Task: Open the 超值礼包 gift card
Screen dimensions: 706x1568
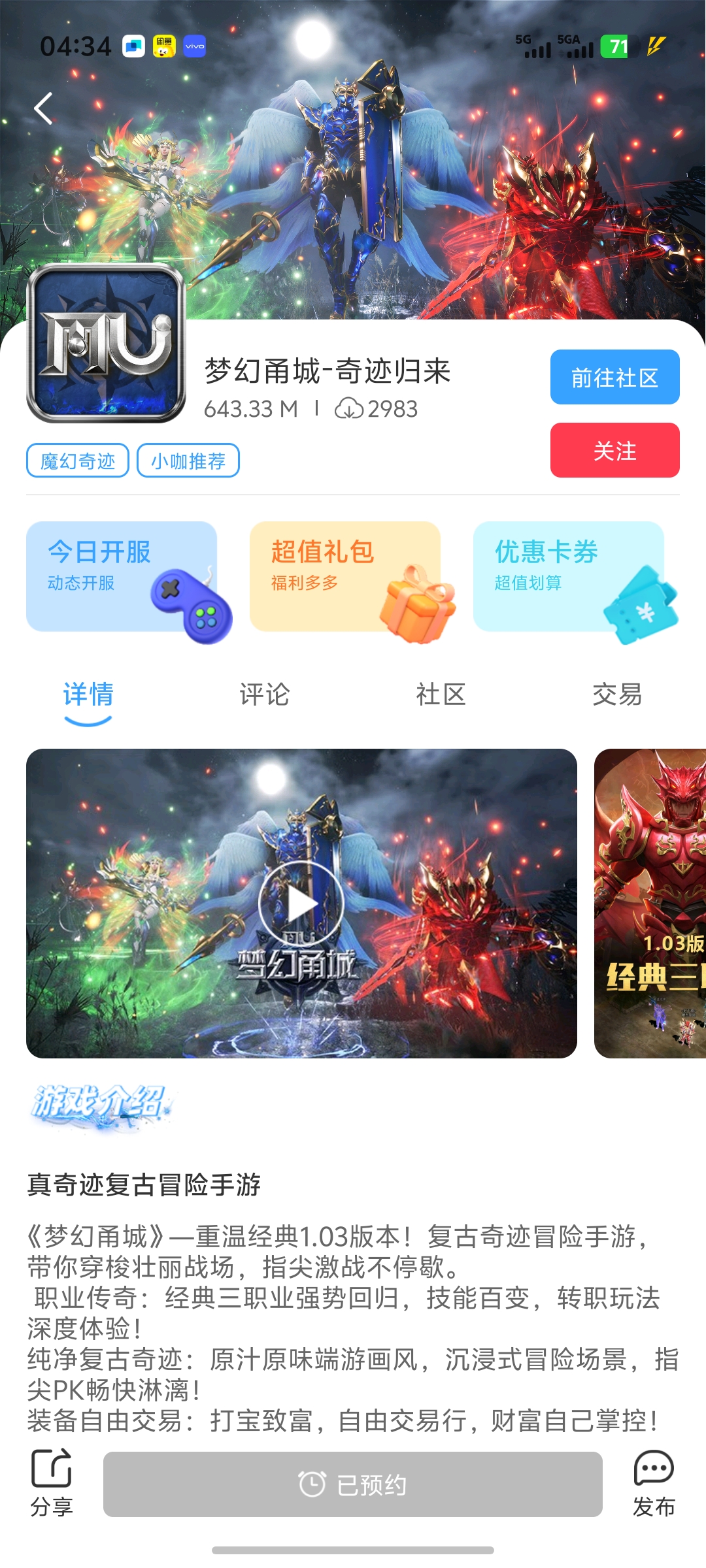Action: click(x=345, y=576)
